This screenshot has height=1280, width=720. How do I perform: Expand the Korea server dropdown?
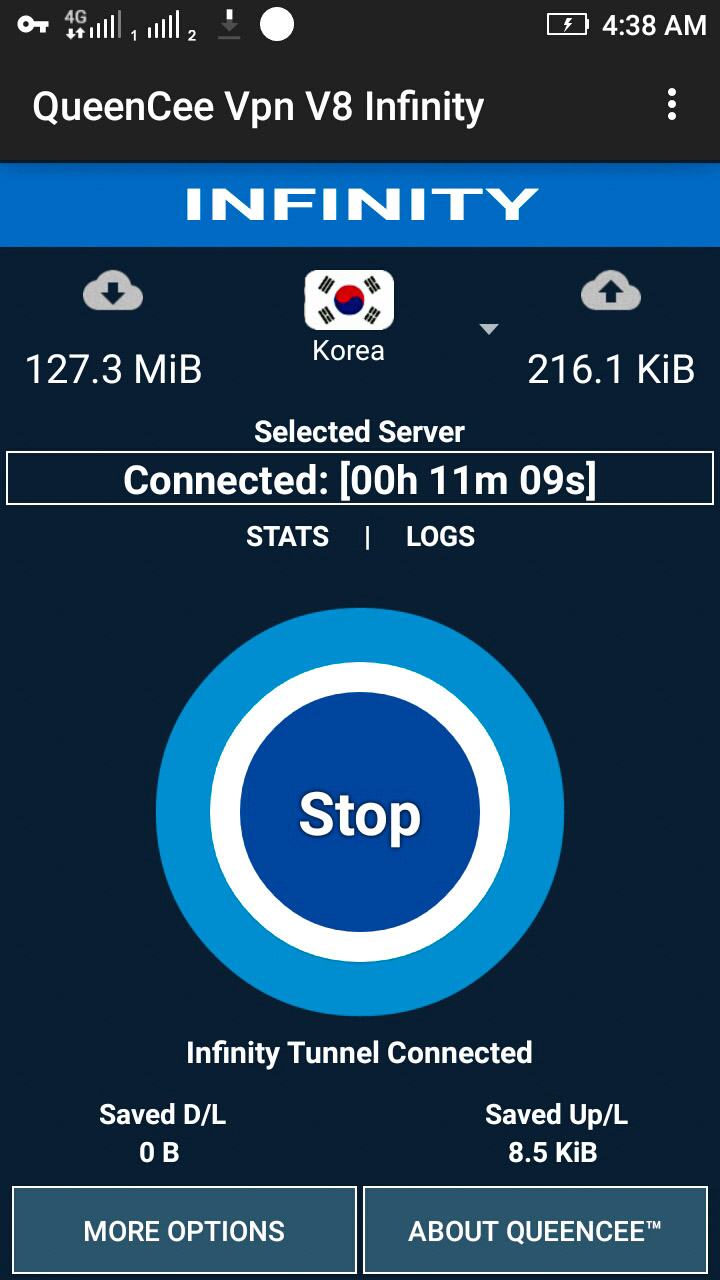point(488,329)
